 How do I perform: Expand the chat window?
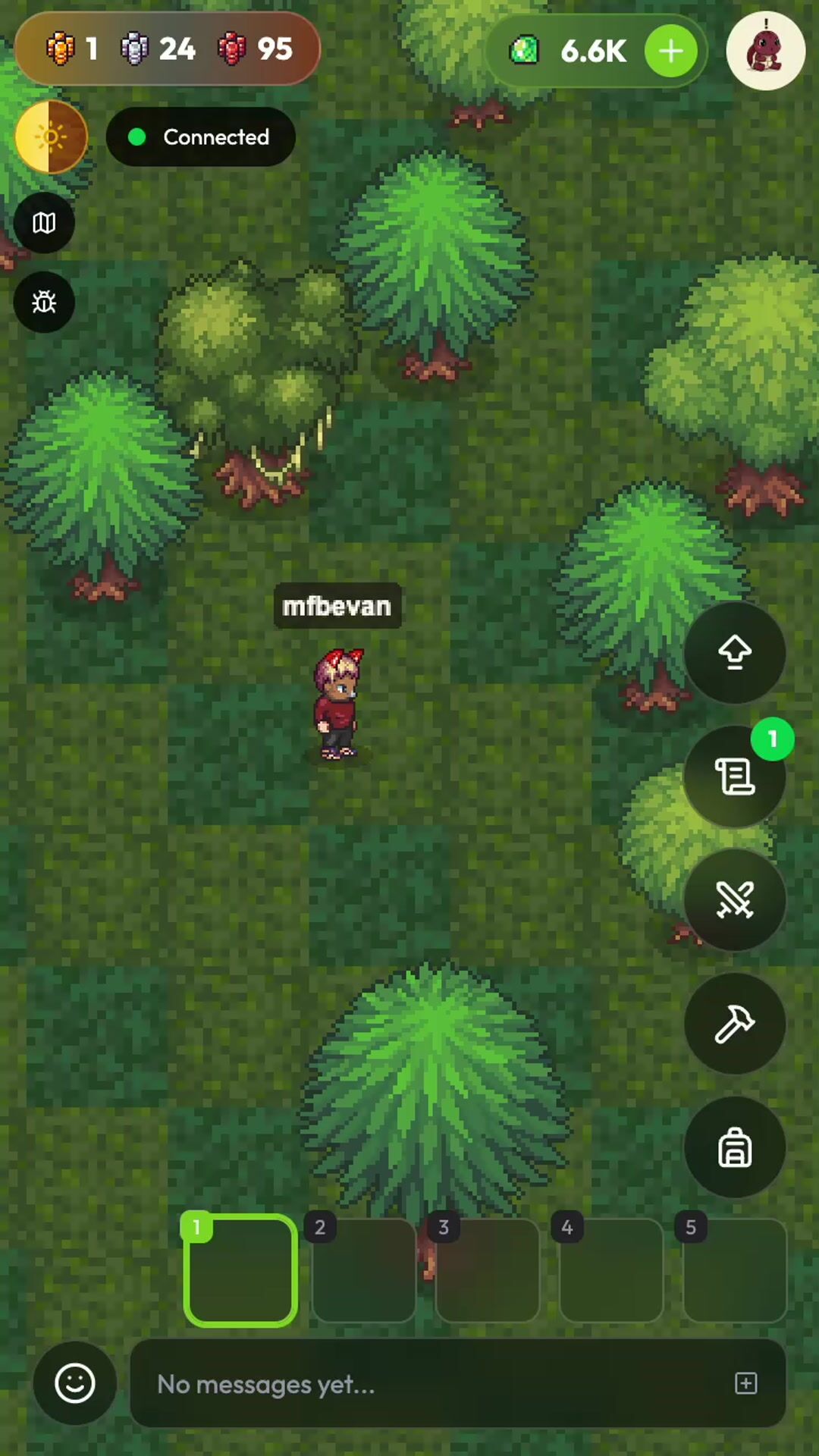click(746, 1383)
